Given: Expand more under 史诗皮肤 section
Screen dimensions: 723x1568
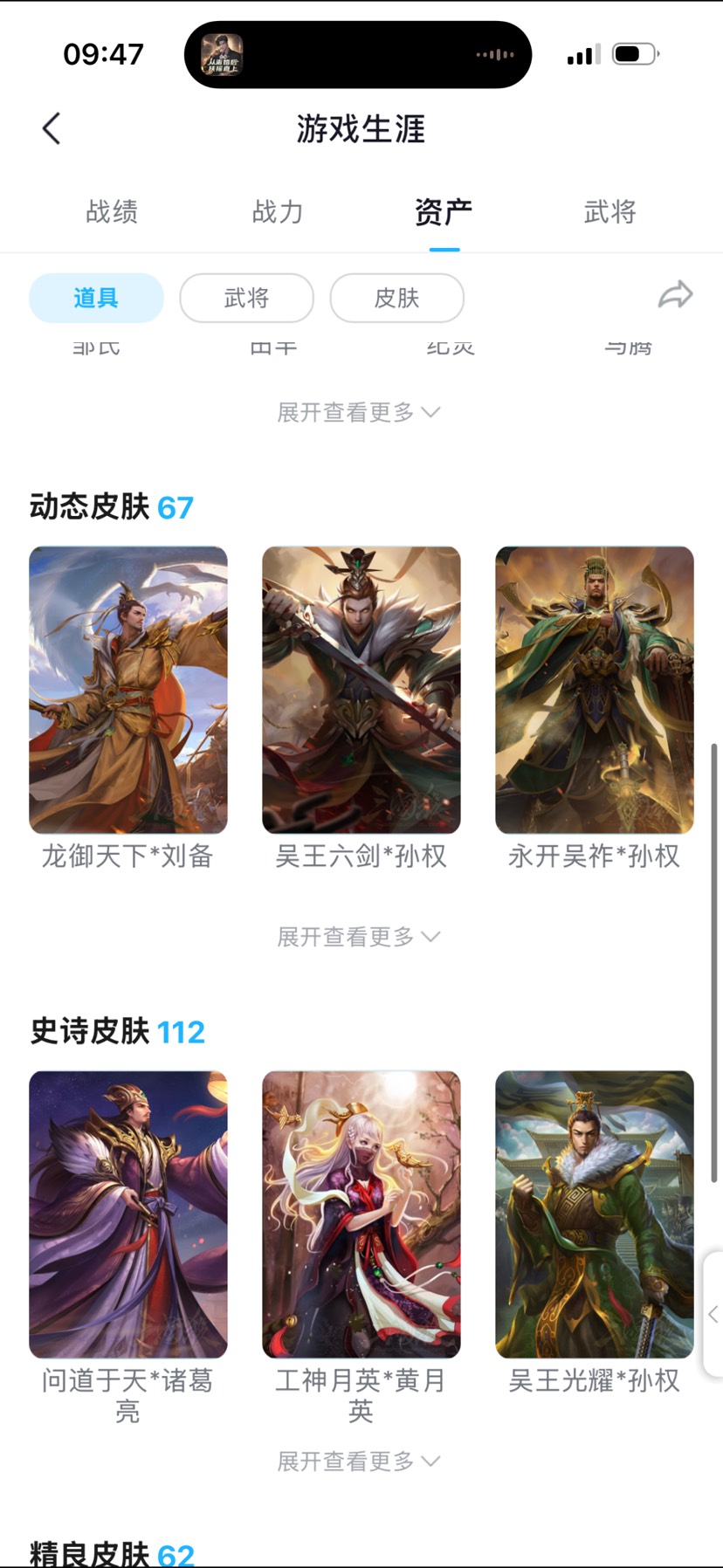Looking at the screenshot, I should [x=359, y=1461].
